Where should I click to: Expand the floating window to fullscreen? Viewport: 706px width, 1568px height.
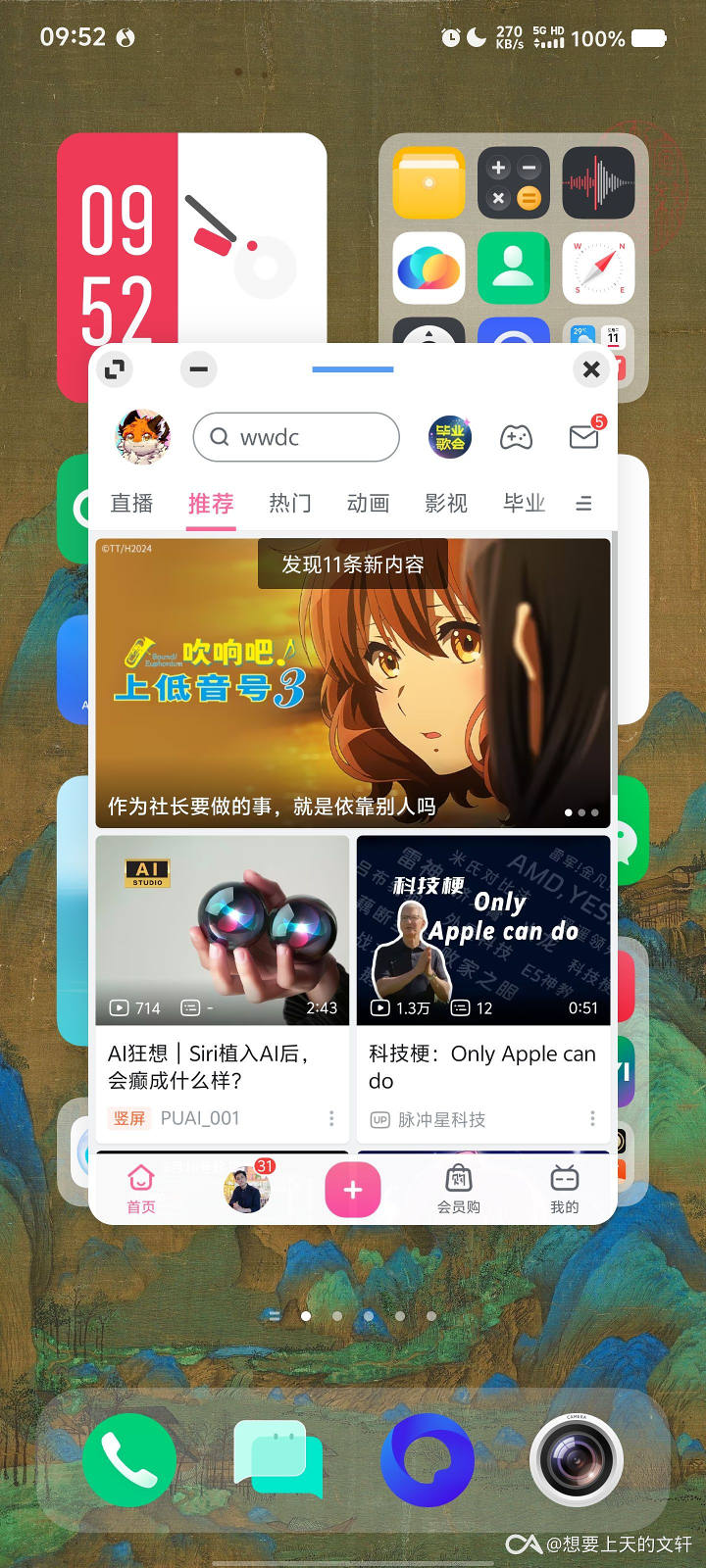115,368
